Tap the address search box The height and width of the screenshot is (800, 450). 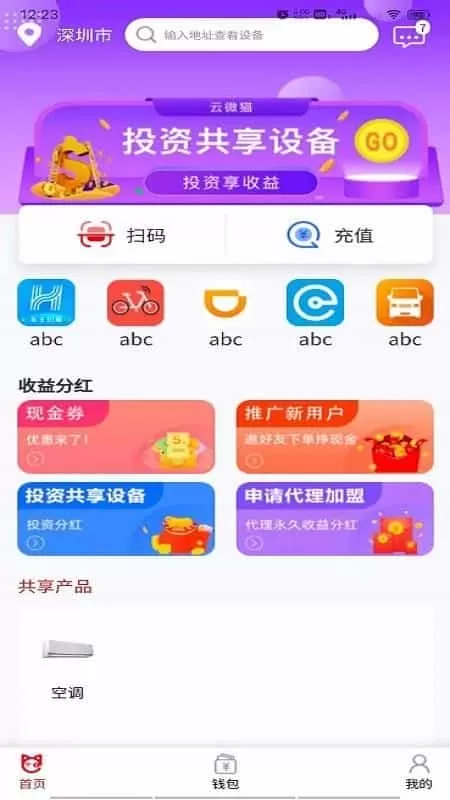pyautogui.click(x=252, y=35)
